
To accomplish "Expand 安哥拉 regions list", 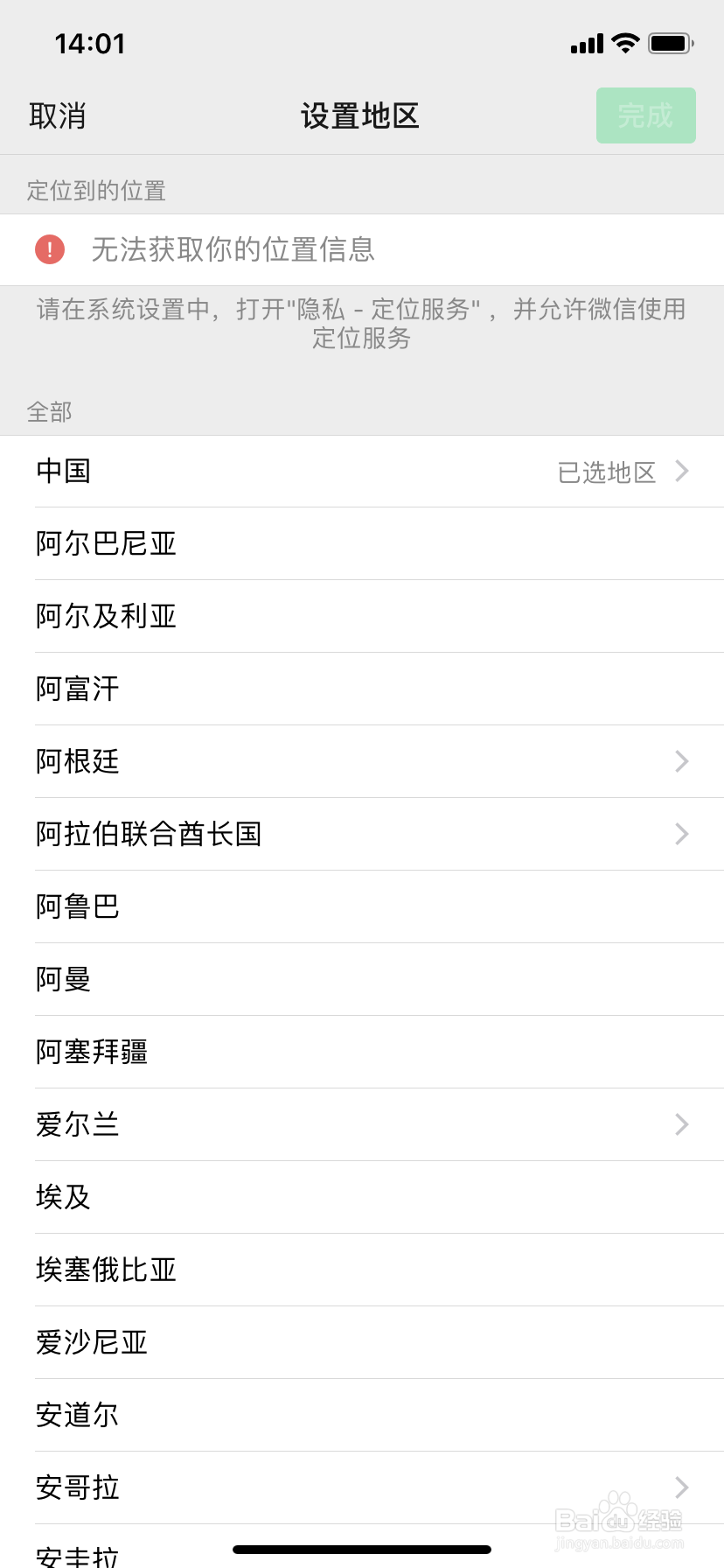I will (x=681, y=1487).
